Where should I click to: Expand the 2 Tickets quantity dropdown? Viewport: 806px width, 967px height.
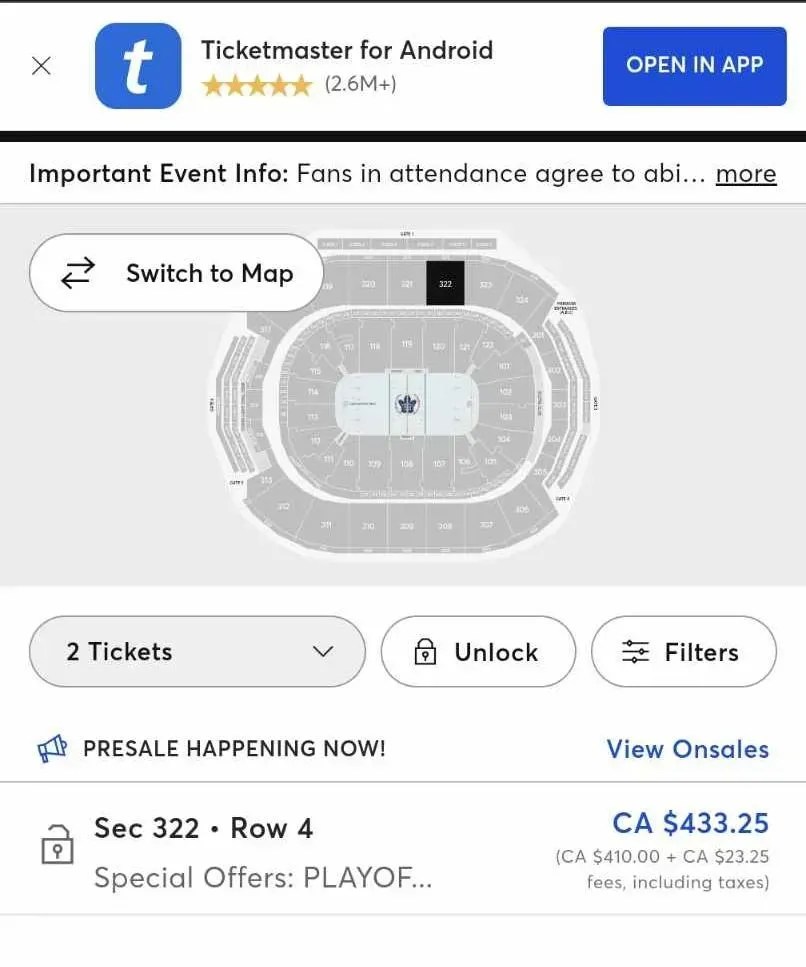coord(196,651)
